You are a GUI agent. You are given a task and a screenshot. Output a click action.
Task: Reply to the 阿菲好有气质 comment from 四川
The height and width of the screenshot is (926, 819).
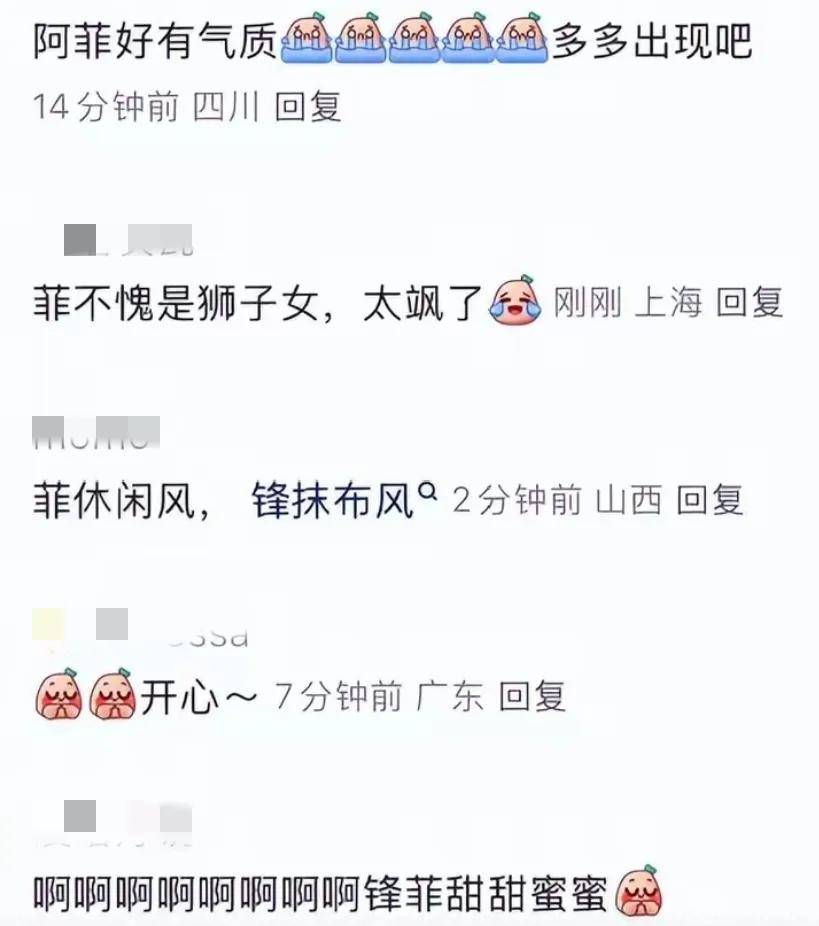308,107
